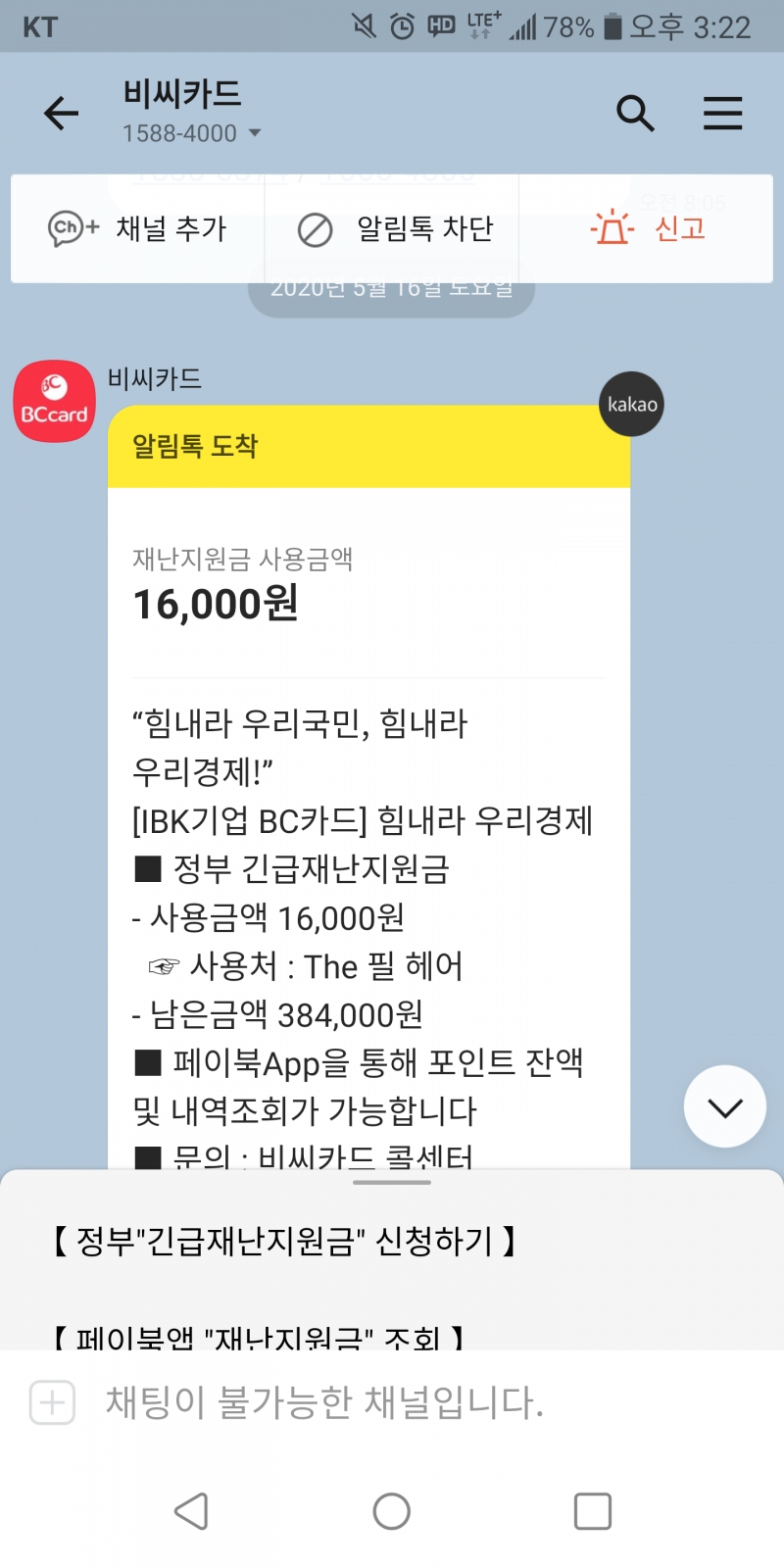Screen dimensions: 784x1568
Task: Tap the system home button
Action: (x=391, y=1511)
